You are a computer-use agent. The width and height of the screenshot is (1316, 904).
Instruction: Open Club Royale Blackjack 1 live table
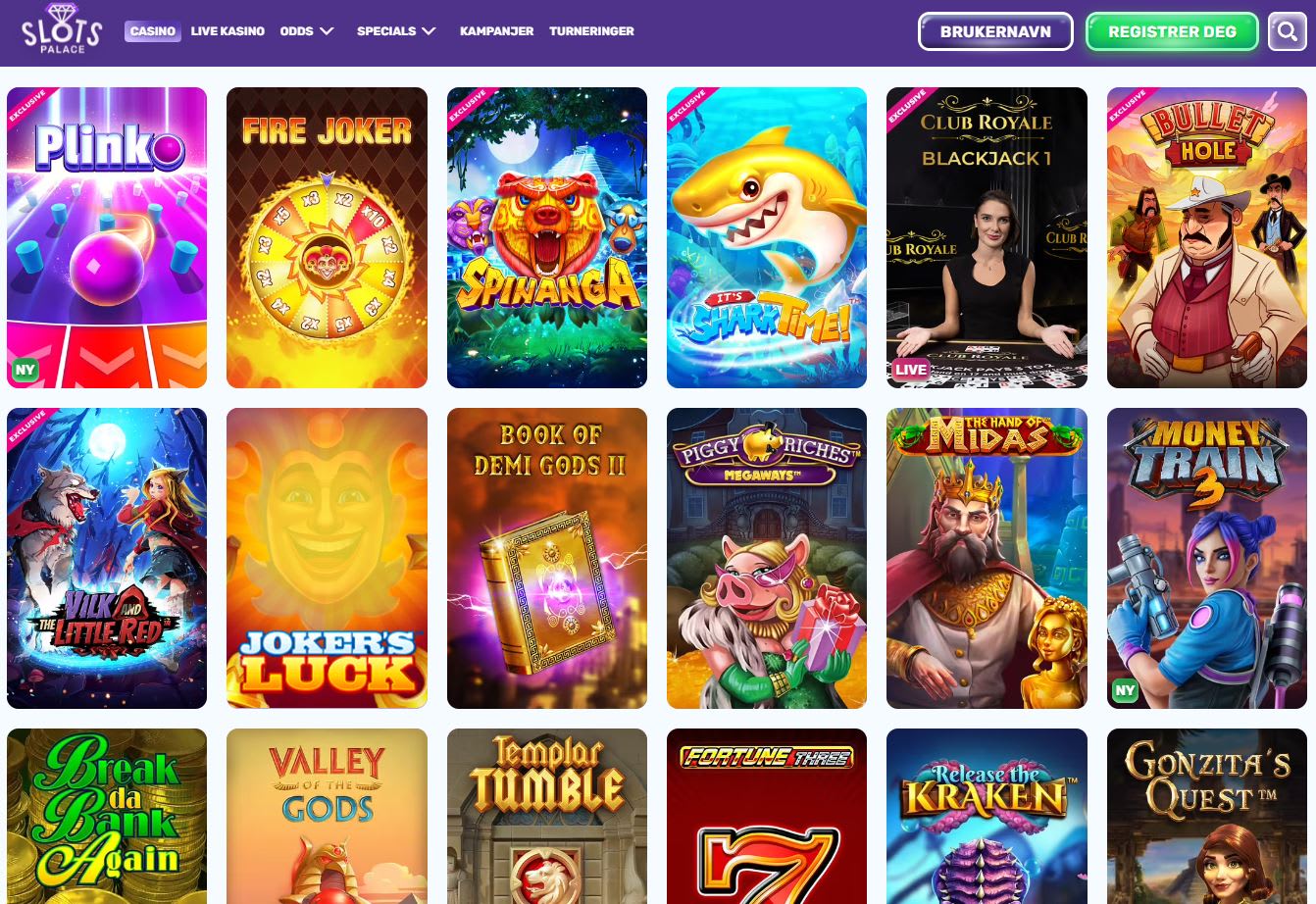click(987, 237)
